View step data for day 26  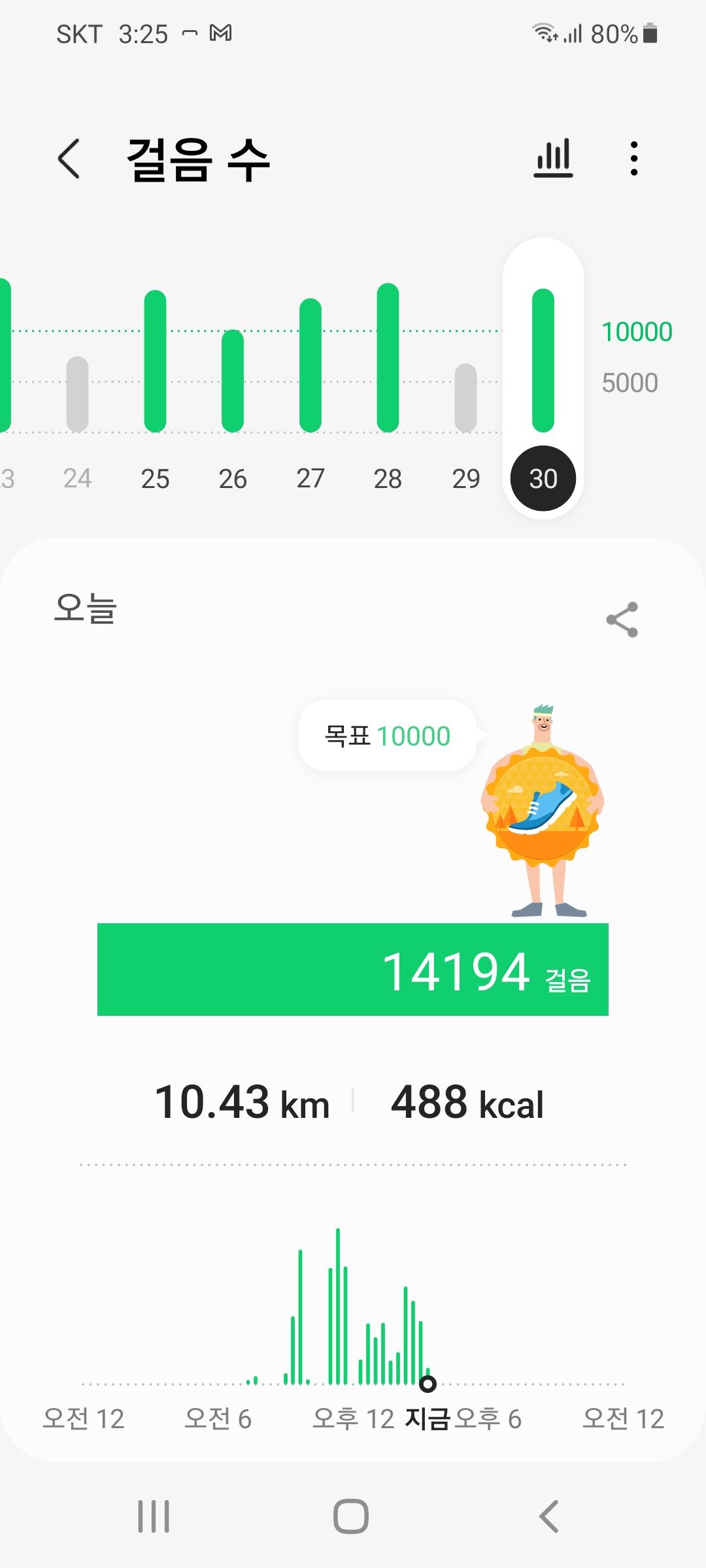pyautogui.click(x=233, y=381)
